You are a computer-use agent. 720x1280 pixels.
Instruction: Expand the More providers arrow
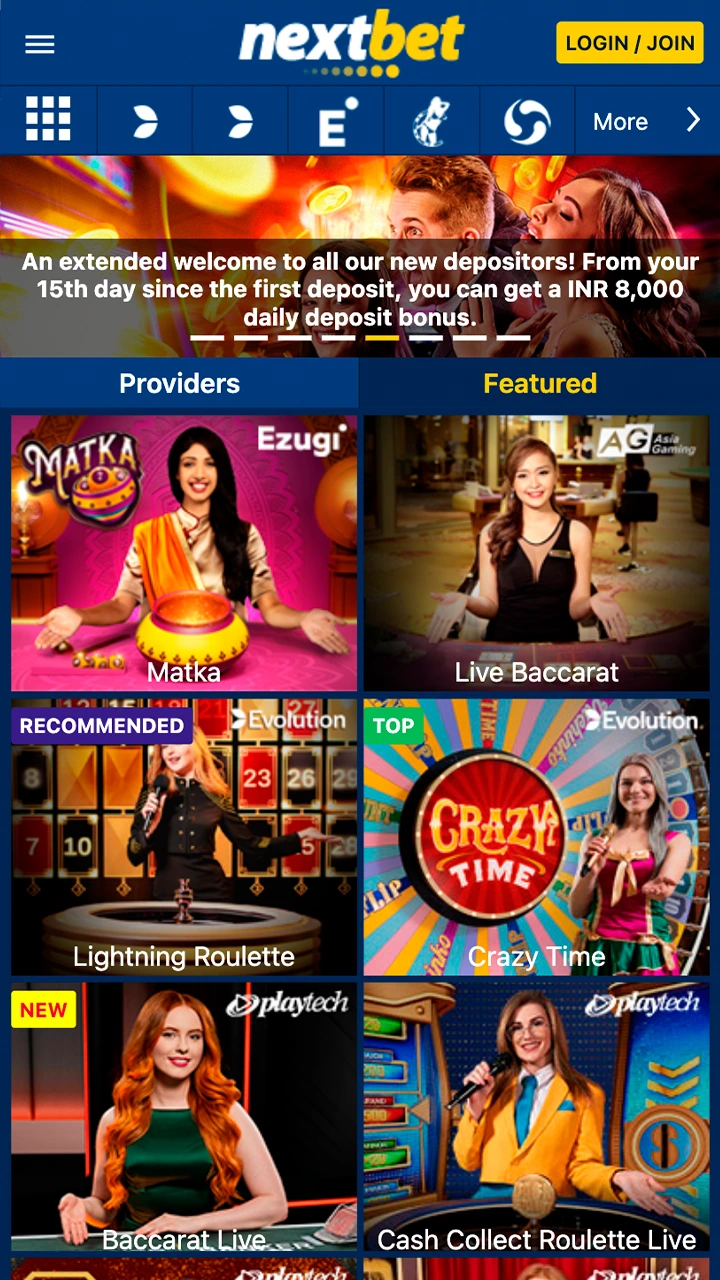pos(693,121)
